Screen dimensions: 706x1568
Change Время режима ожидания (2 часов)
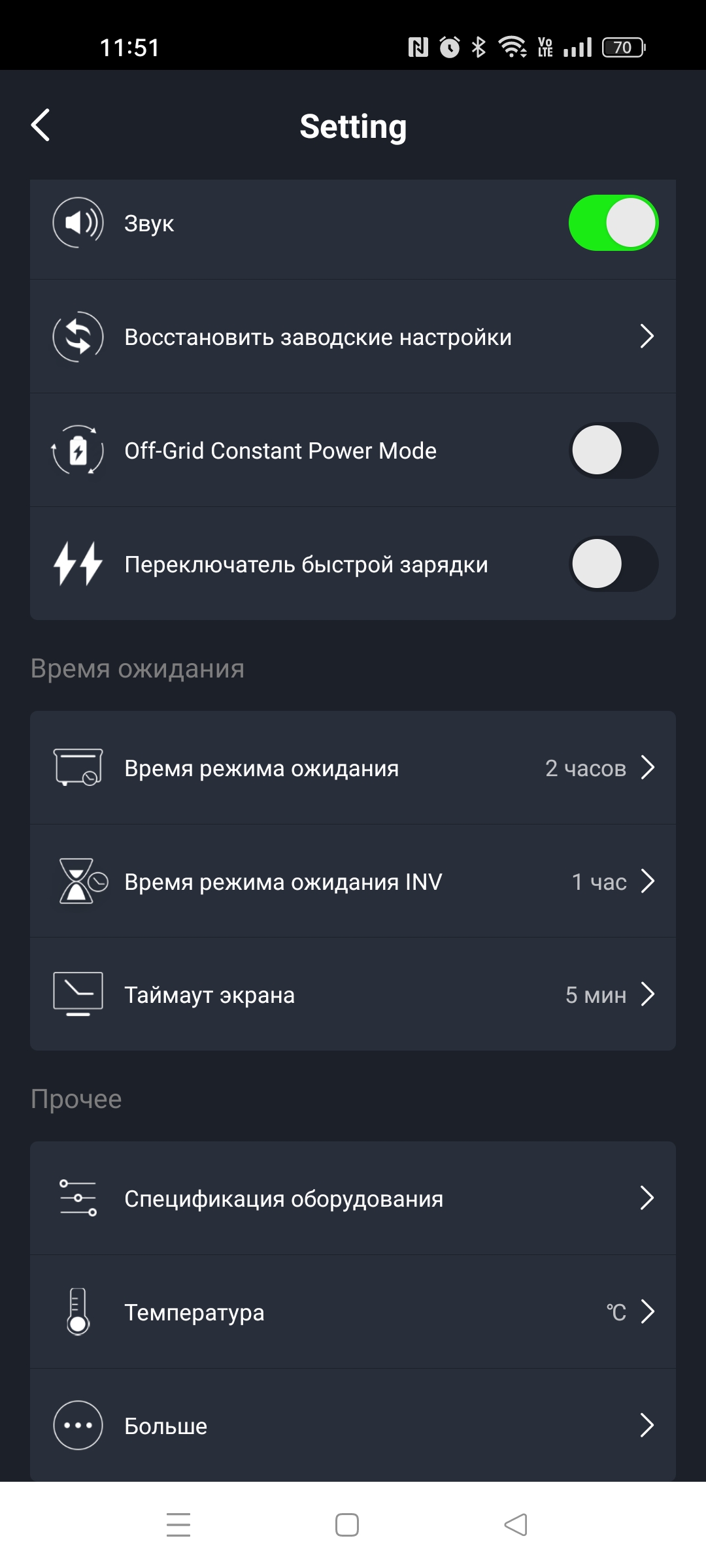coord(353,768)
